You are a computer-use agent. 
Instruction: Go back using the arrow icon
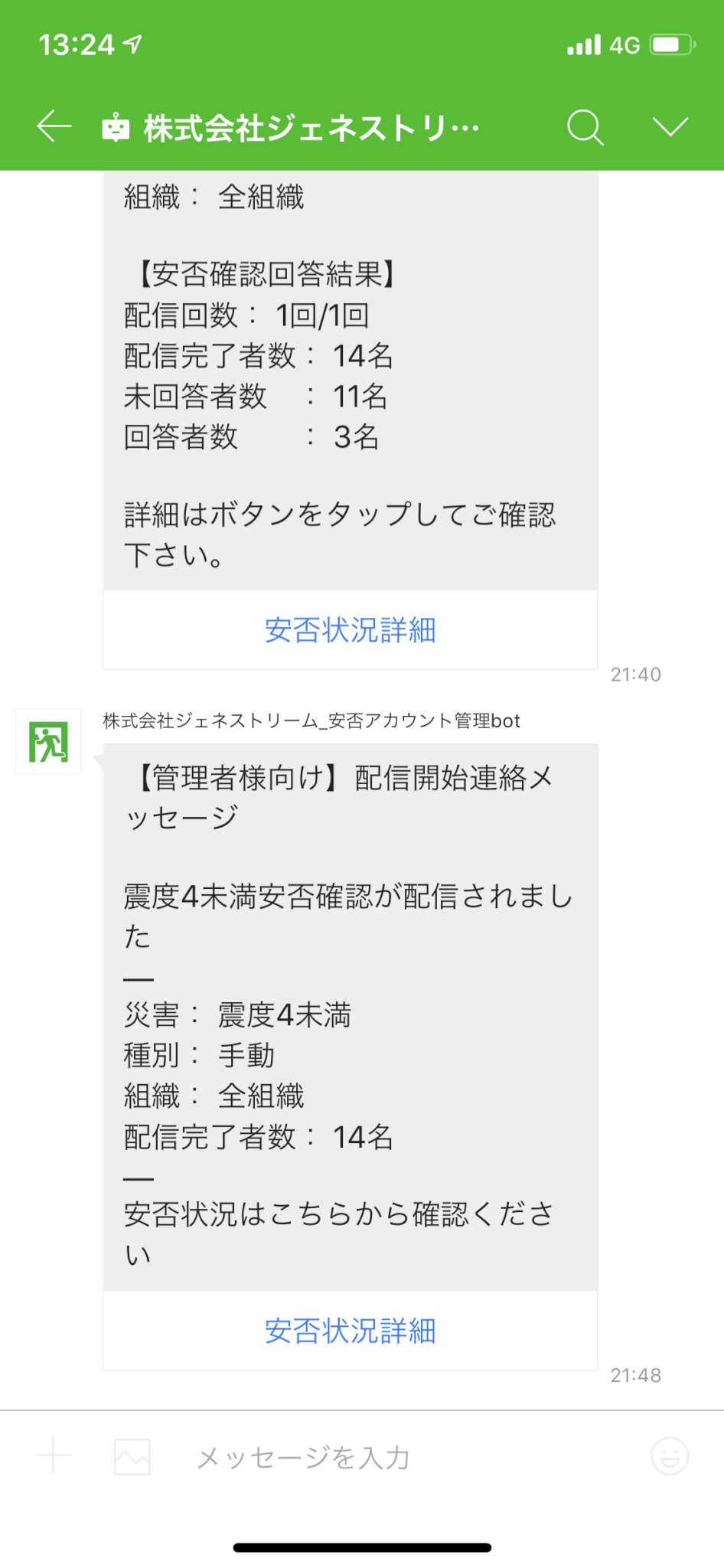pyautogui.click(x=54, y=126)
